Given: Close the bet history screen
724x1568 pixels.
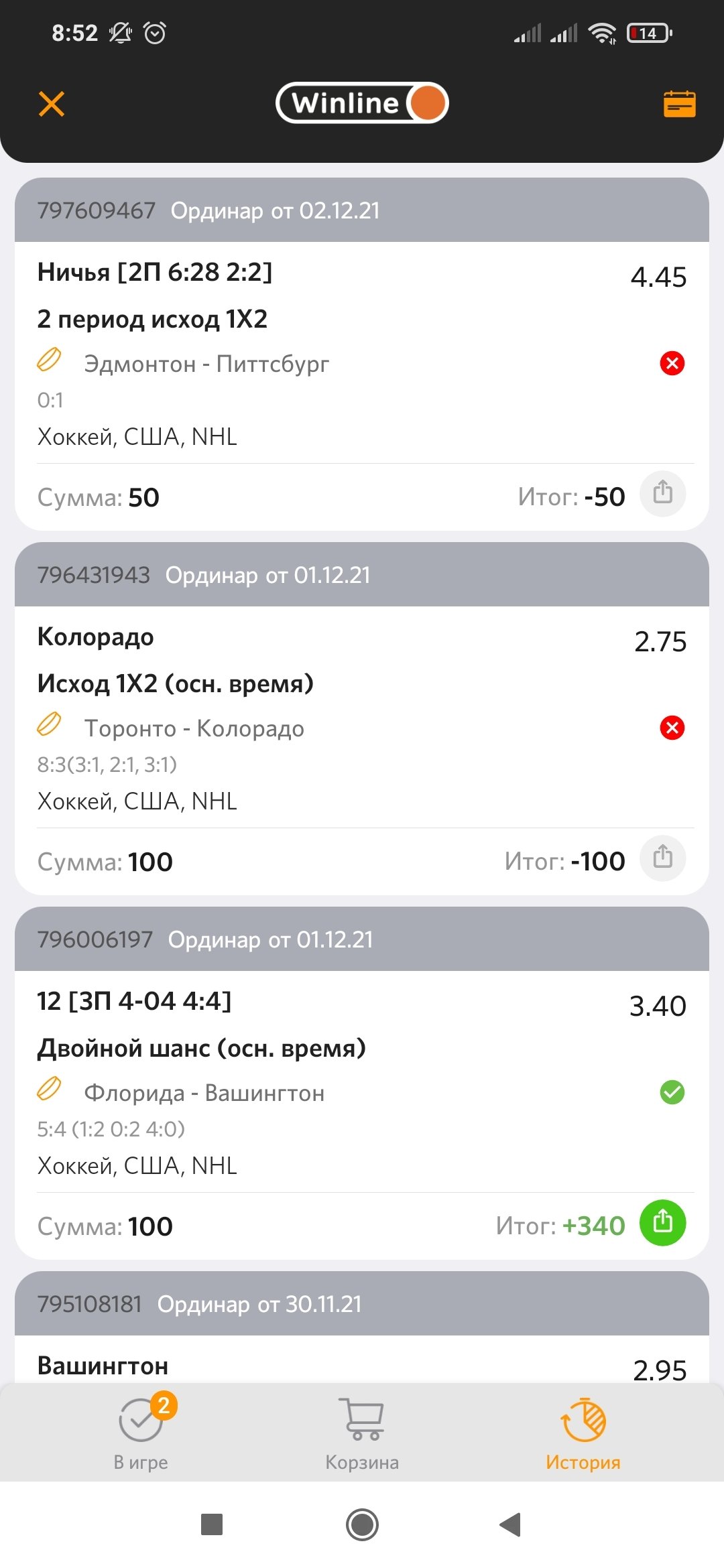Looking at the screenshot, I should click(x=52, y=104).
